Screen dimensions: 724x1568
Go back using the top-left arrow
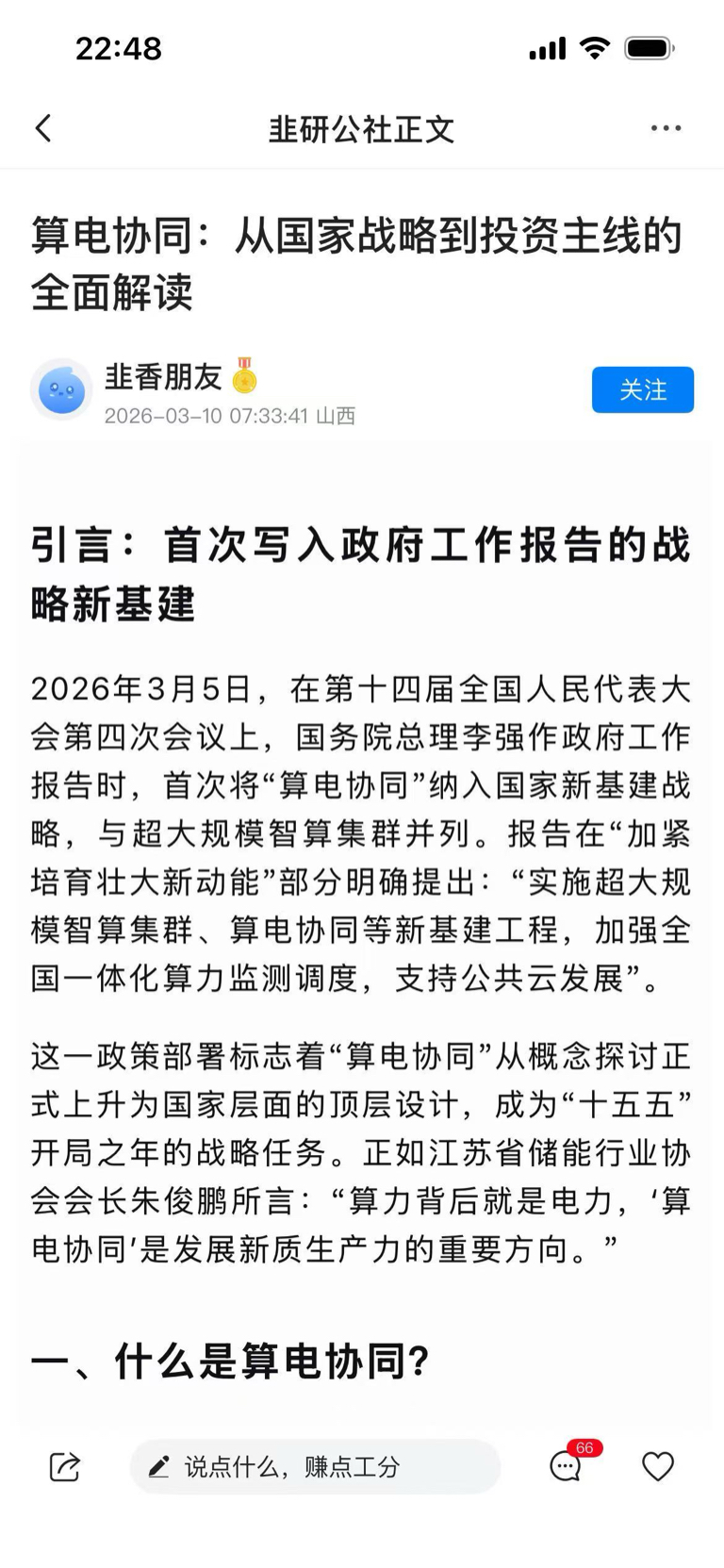[x=43, y=128]
